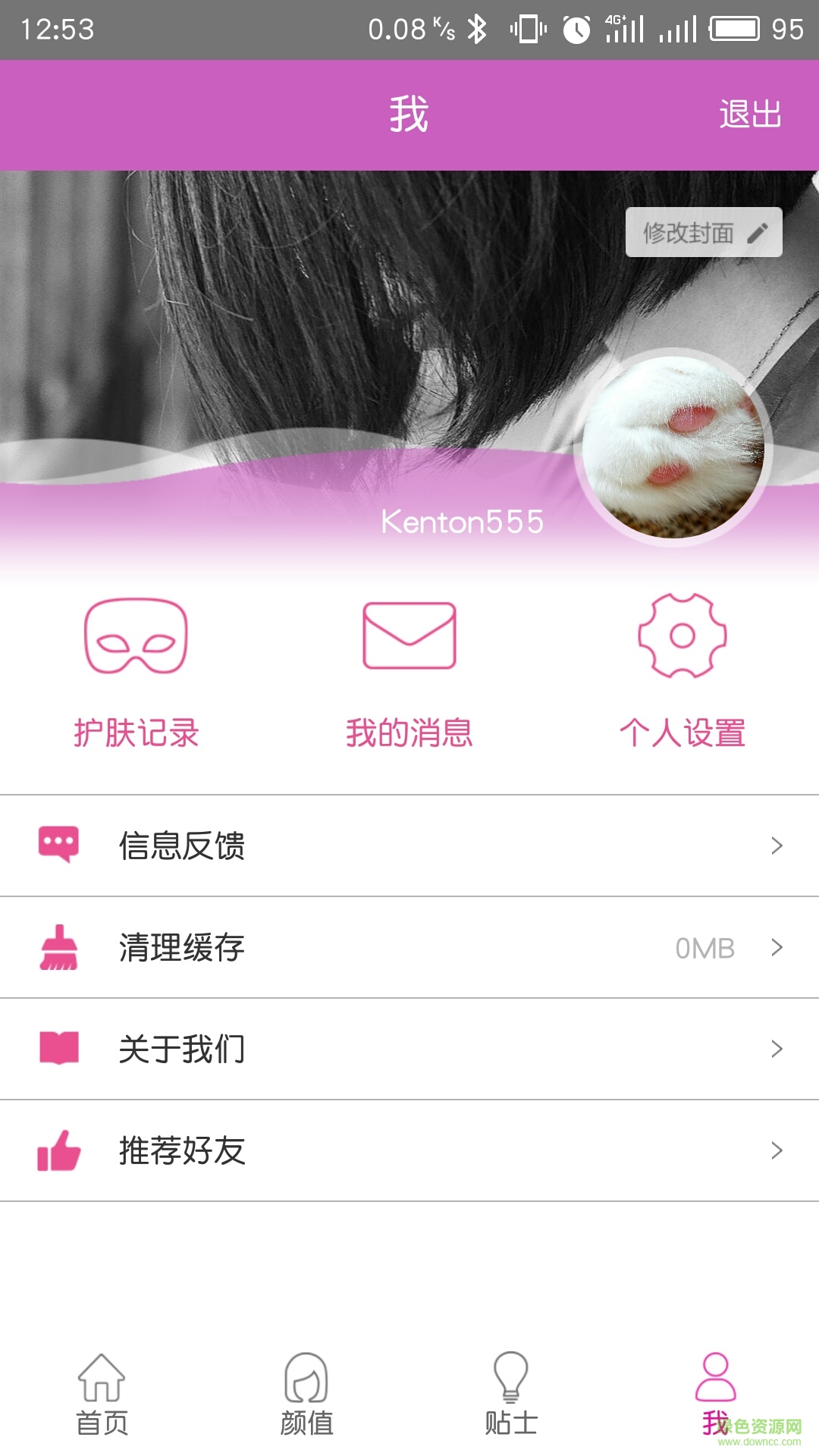Screen dimensions: 819x1456
Task: Click the 退出 logout button
Action: [x=748, y=115]
